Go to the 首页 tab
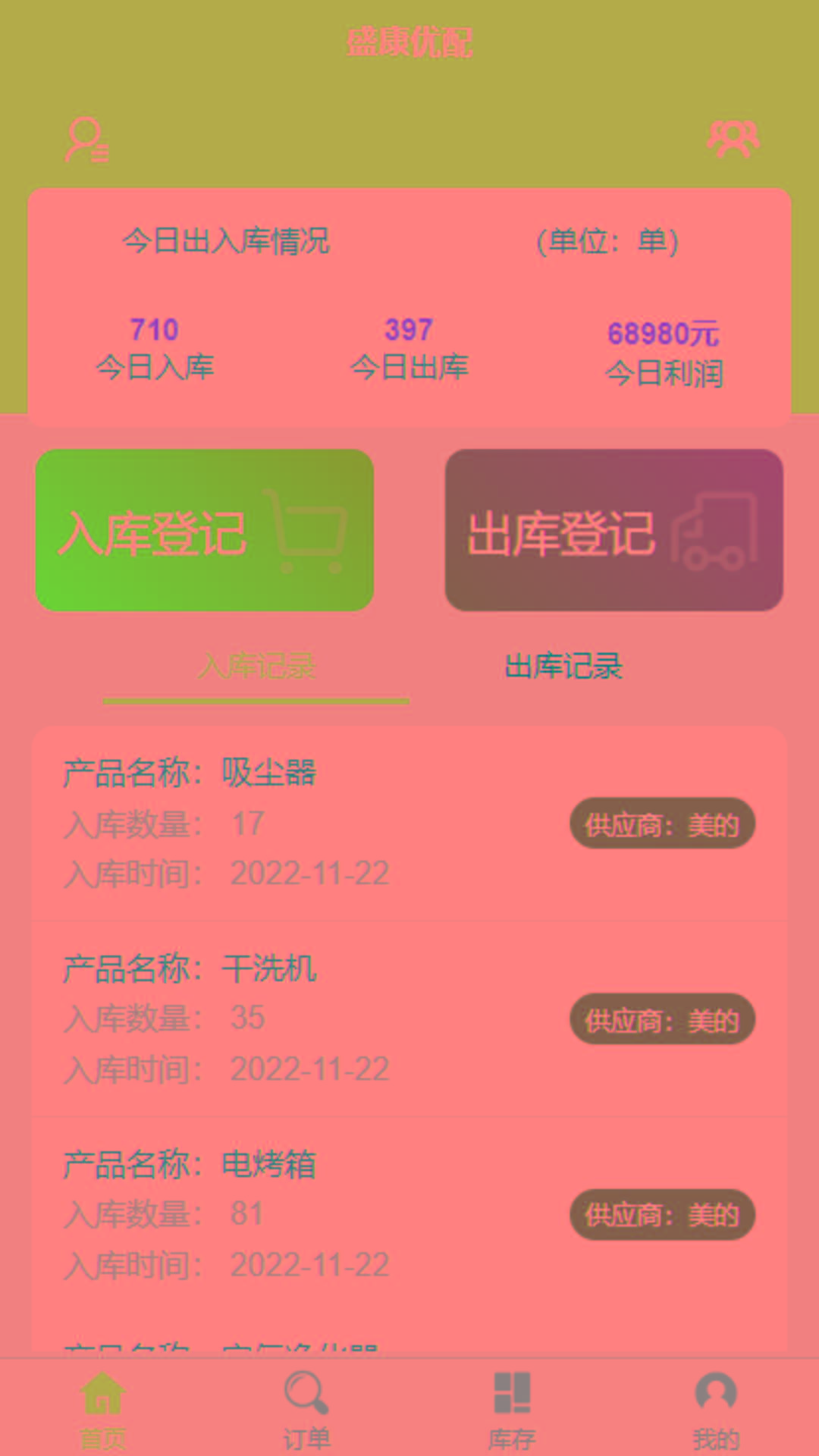 click(x=102, y=1409)
